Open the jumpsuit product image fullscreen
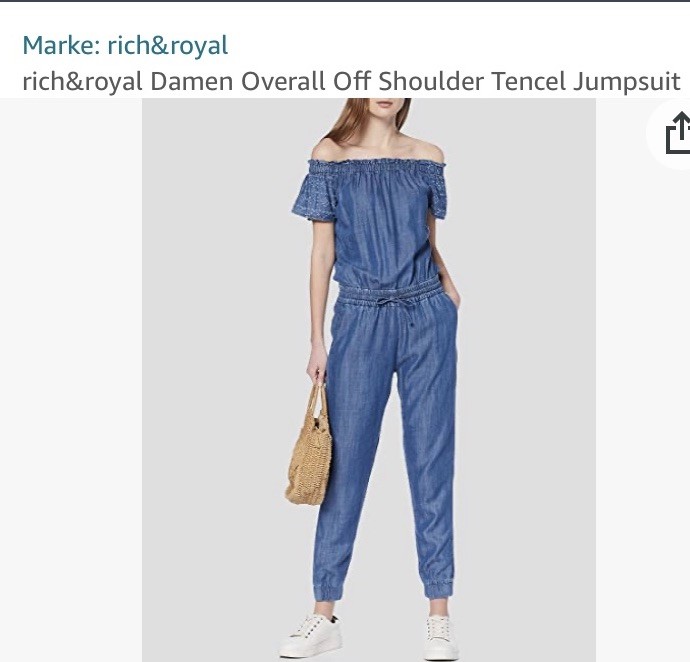Screen dimensions: 690x662 [368, 380]
